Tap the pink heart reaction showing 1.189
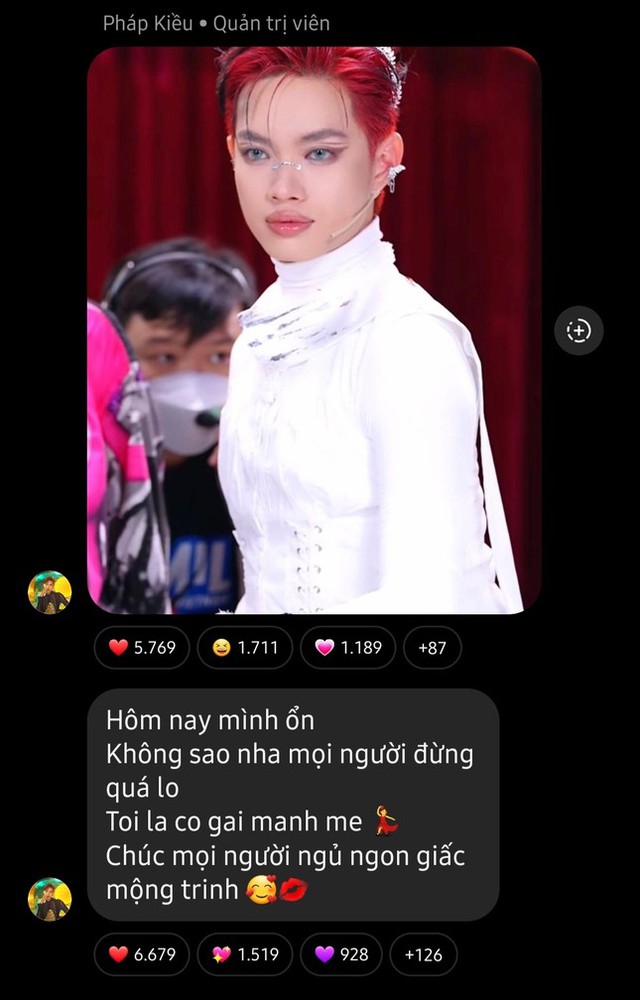This screenshot has width=640, height=1000. point(348,647)
